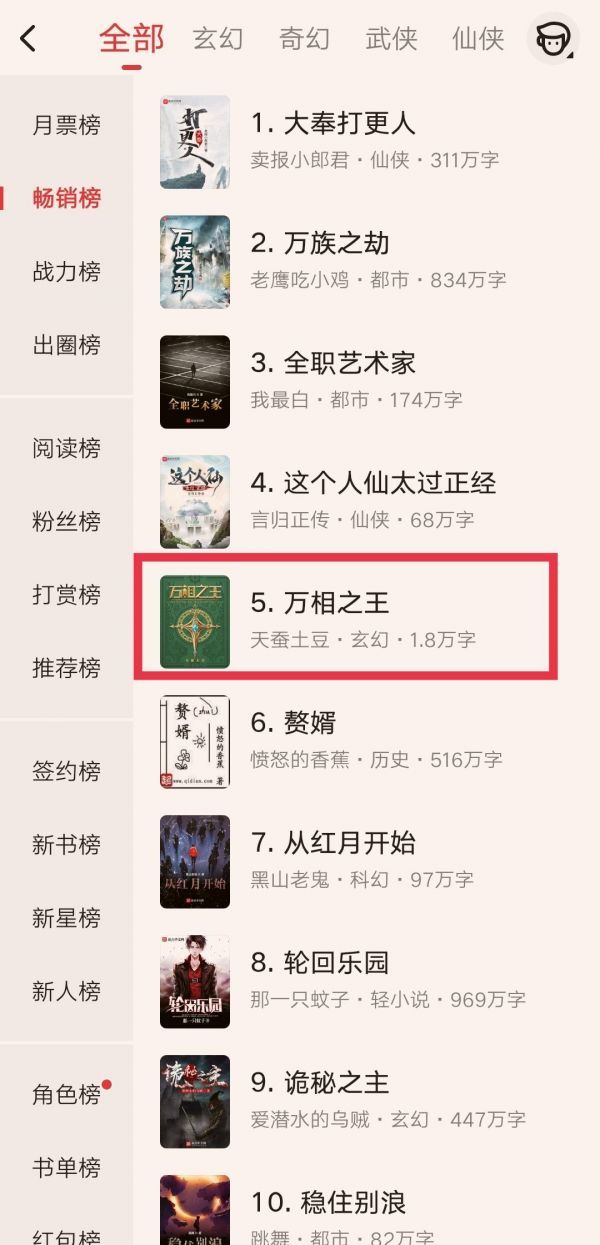
Task: Open the book 赘婿
Action: point(294,723)
